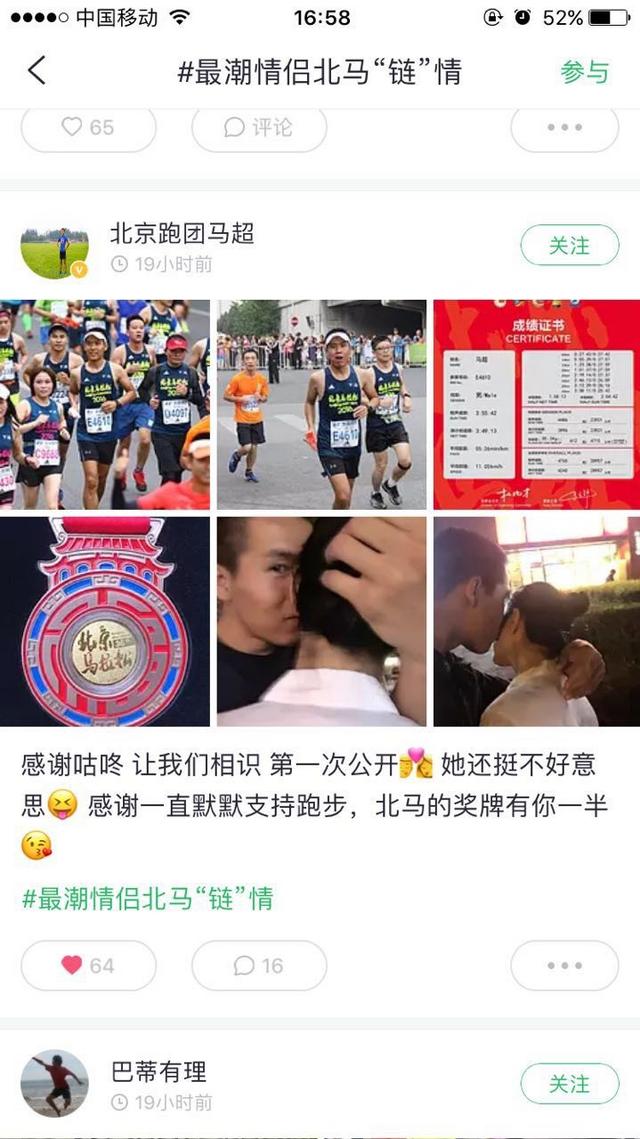
Task: Open 北京跑团马超's profile avatar
Action: click(x=54, y=251)
